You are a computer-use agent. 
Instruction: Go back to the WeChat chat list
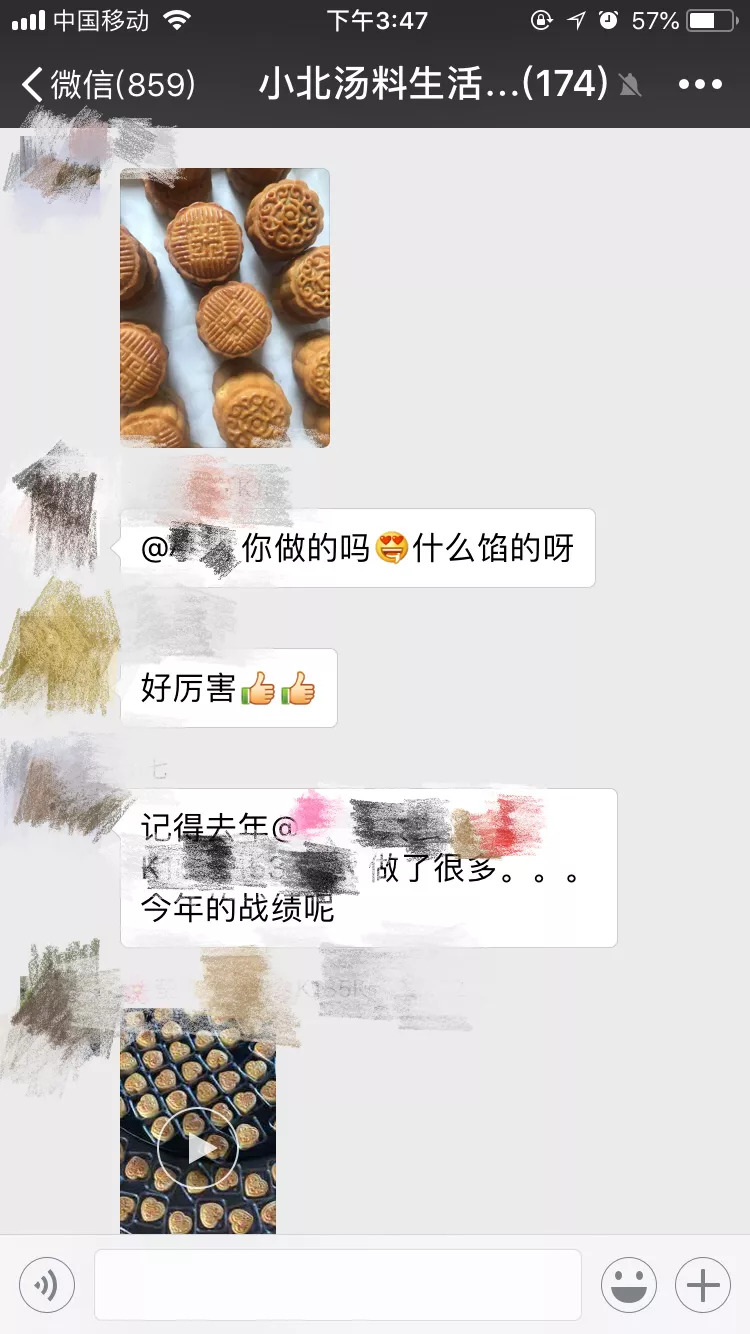click(105, 84)
